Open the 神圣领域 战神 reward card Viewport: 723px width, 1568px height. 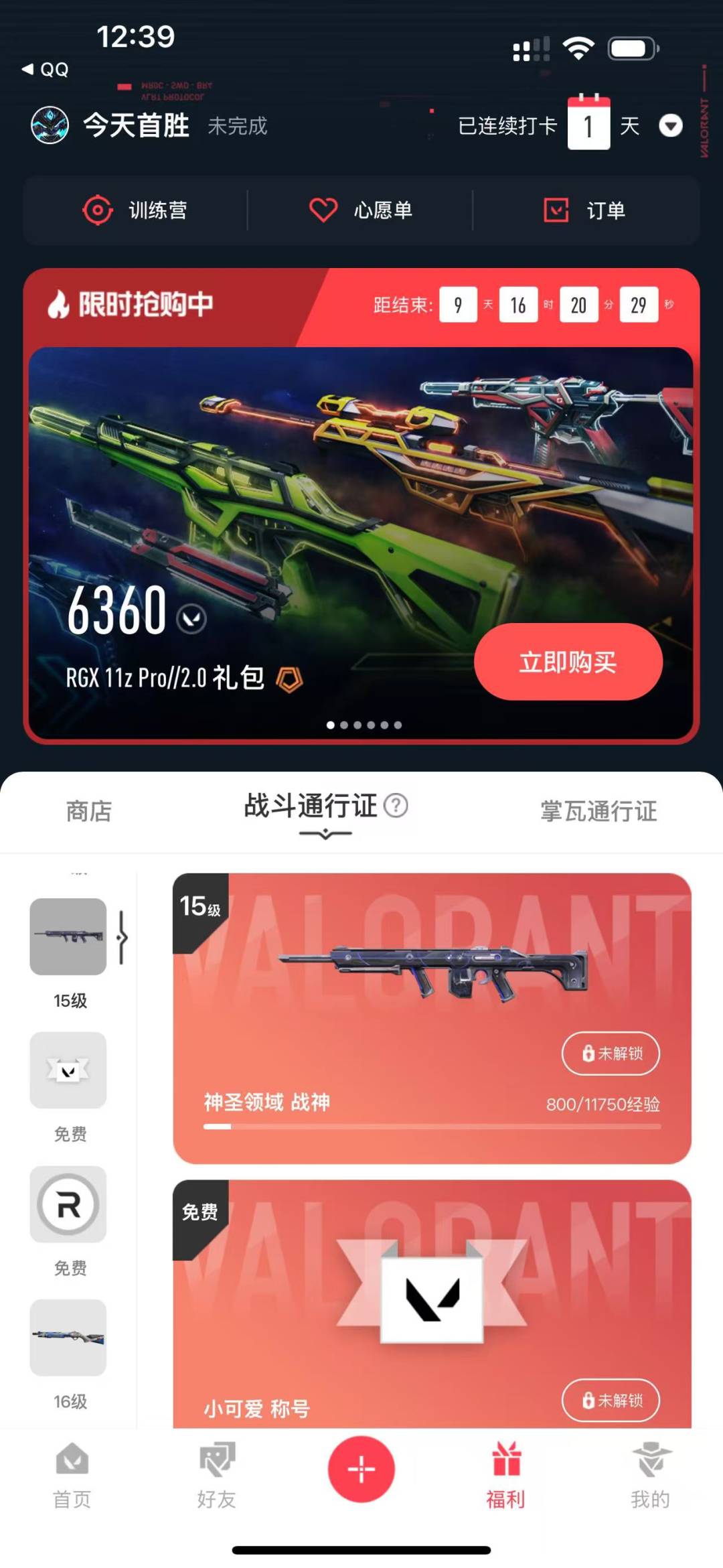[432, 1018]
